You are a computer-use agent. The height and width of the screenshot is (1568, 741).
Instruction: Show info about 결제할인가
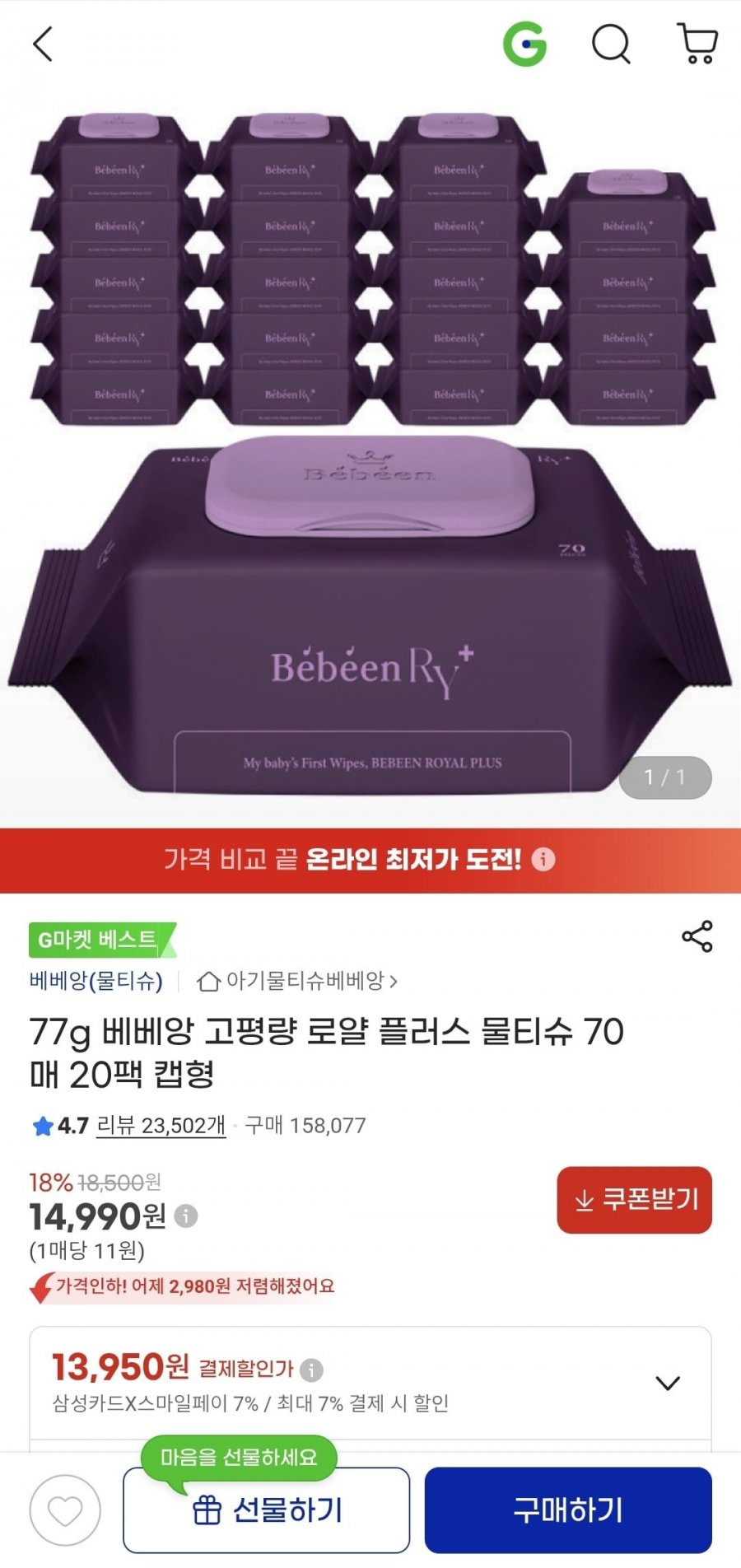311,1370
